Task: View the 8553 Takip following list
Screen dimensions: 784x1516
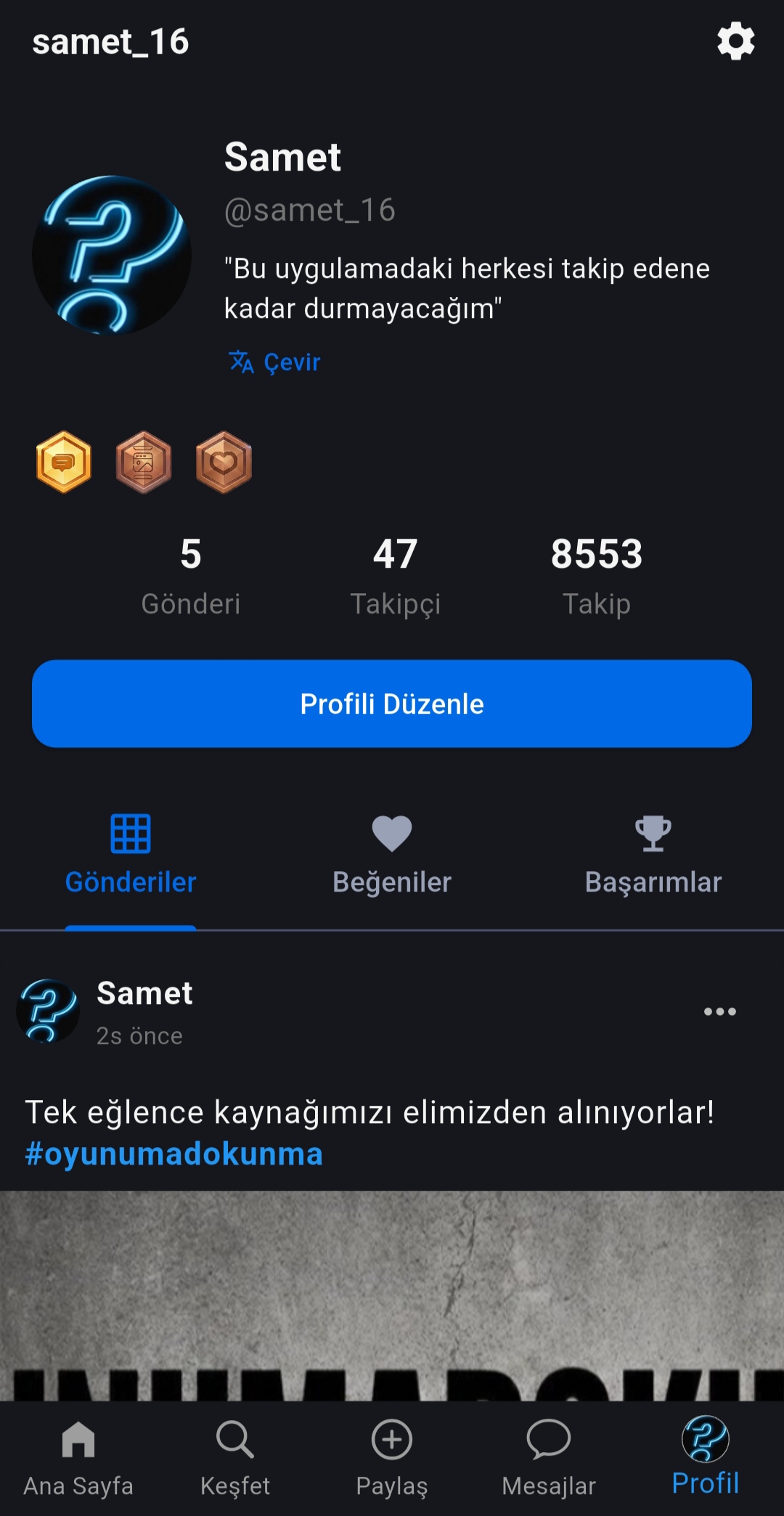Action: [x=597, y=576]
